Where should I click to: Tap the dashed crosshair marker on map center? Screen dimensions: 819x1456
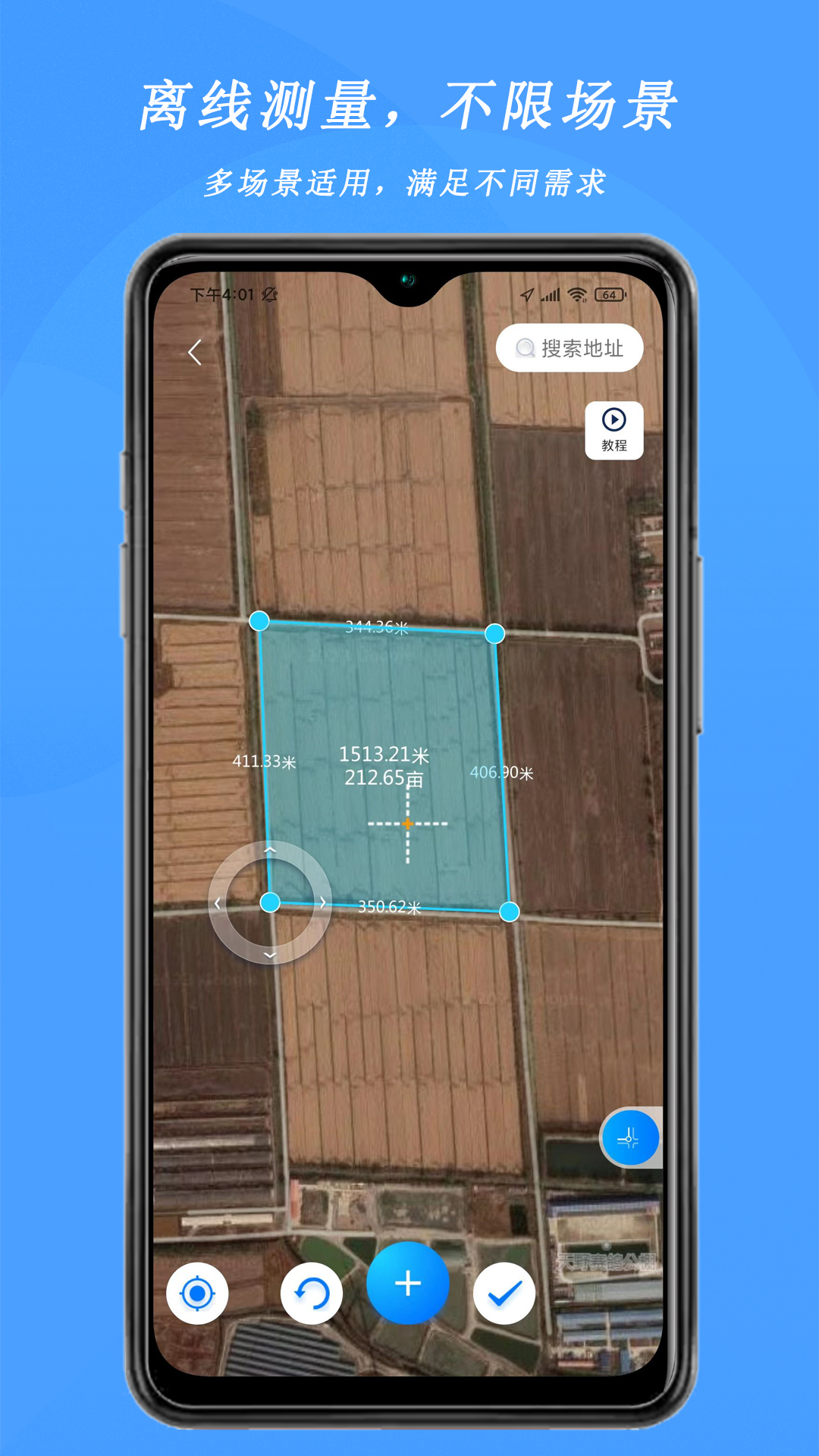[x=407, y=824]
